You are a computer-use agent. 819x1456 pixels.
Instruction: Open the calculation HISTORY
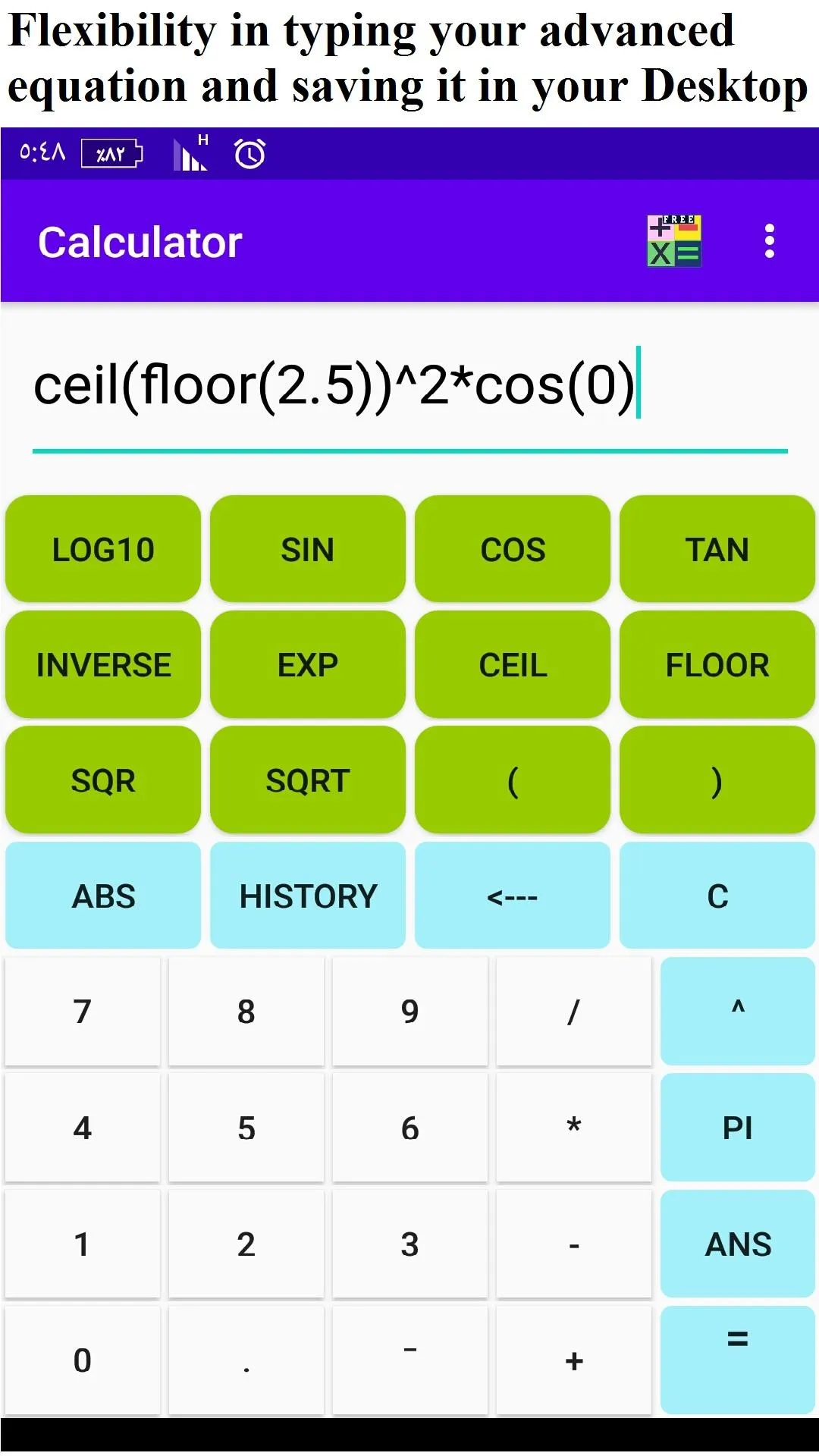point(308,896)
